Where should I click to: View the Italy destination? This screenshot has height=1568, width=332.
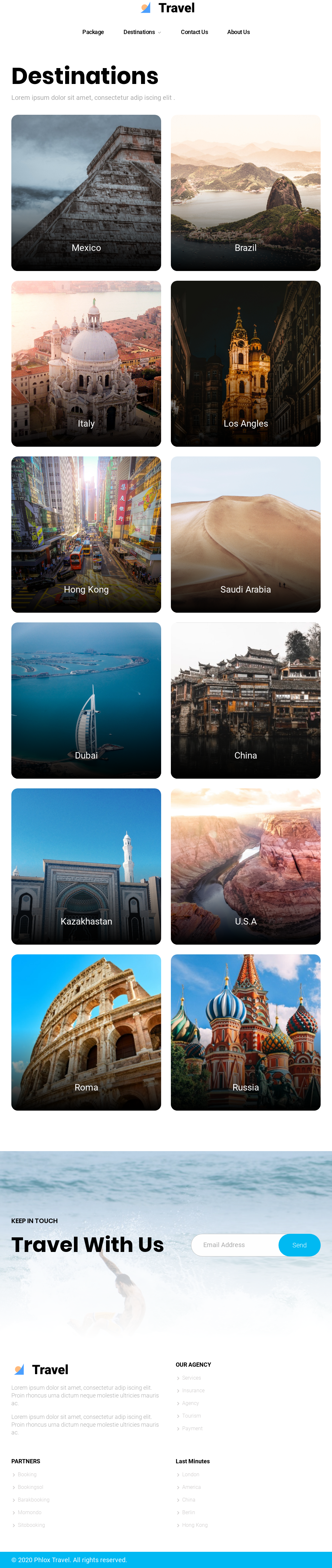coord(86,363)
